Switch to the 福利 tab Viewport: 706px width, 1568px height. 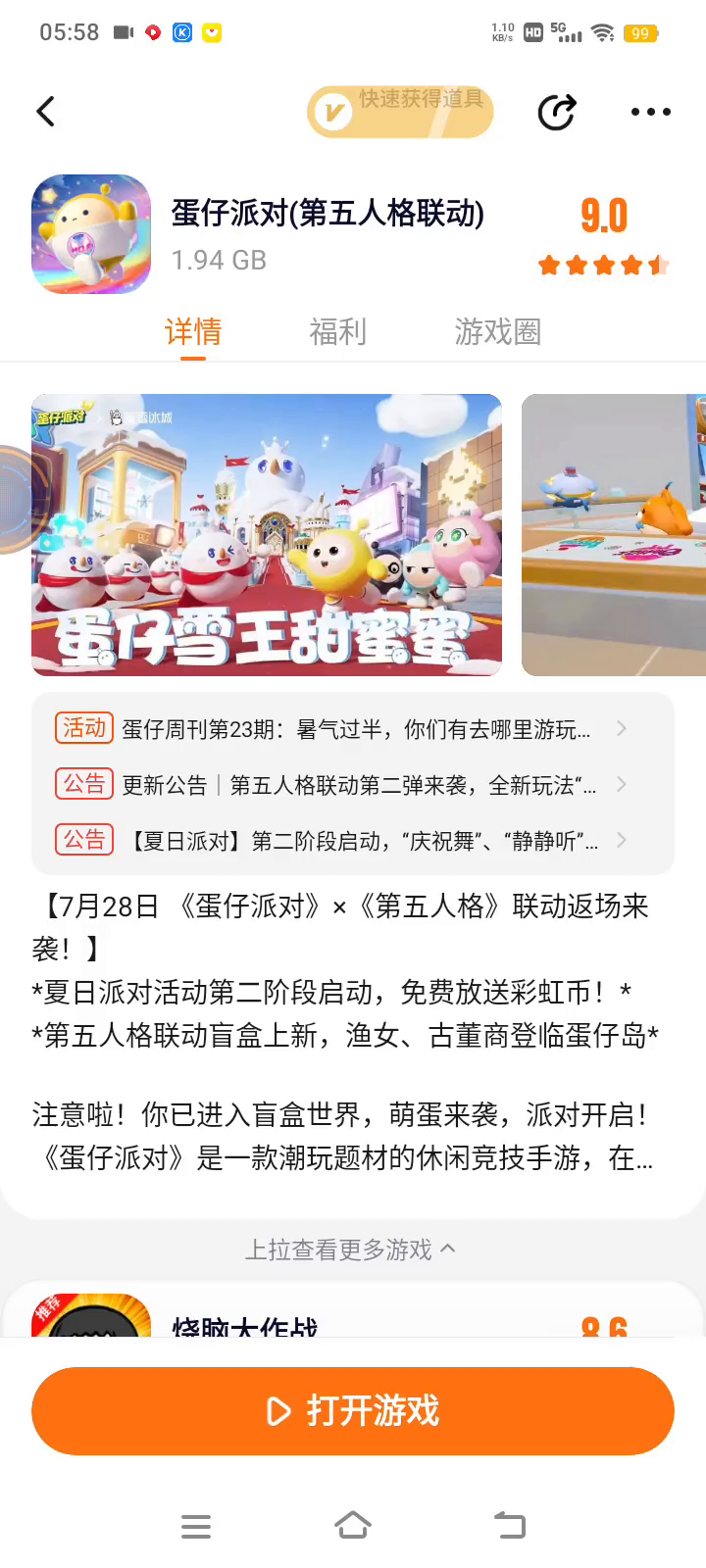click(337, 332)
